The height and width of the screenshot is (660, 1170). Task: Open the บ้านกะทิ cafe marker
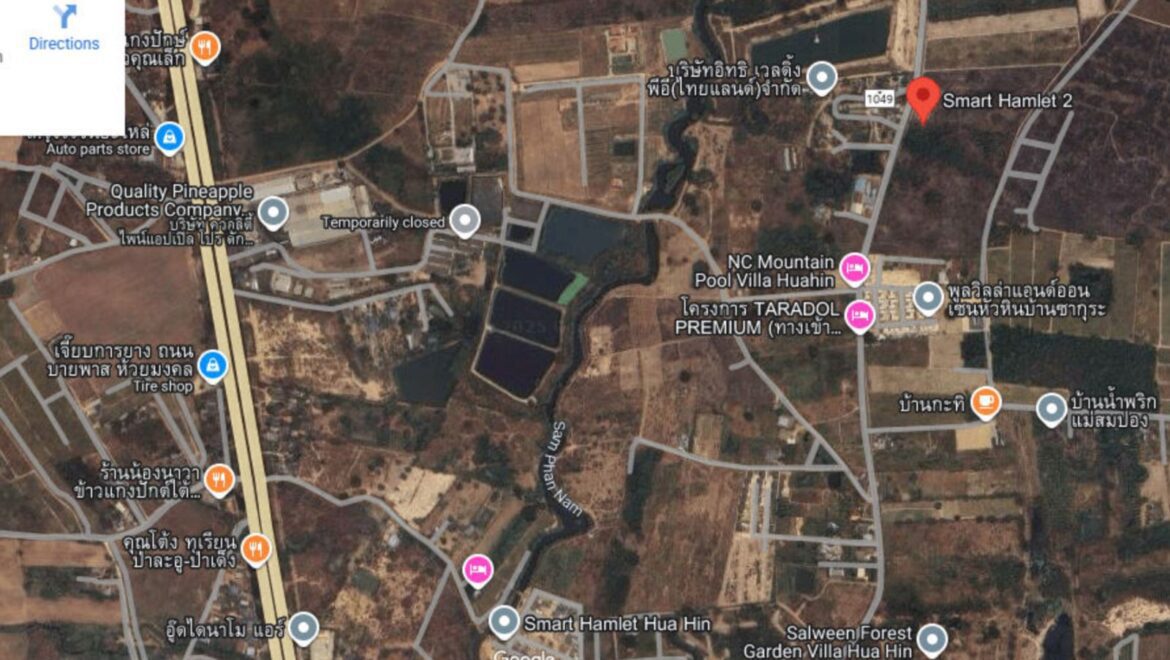coord(985,401)
